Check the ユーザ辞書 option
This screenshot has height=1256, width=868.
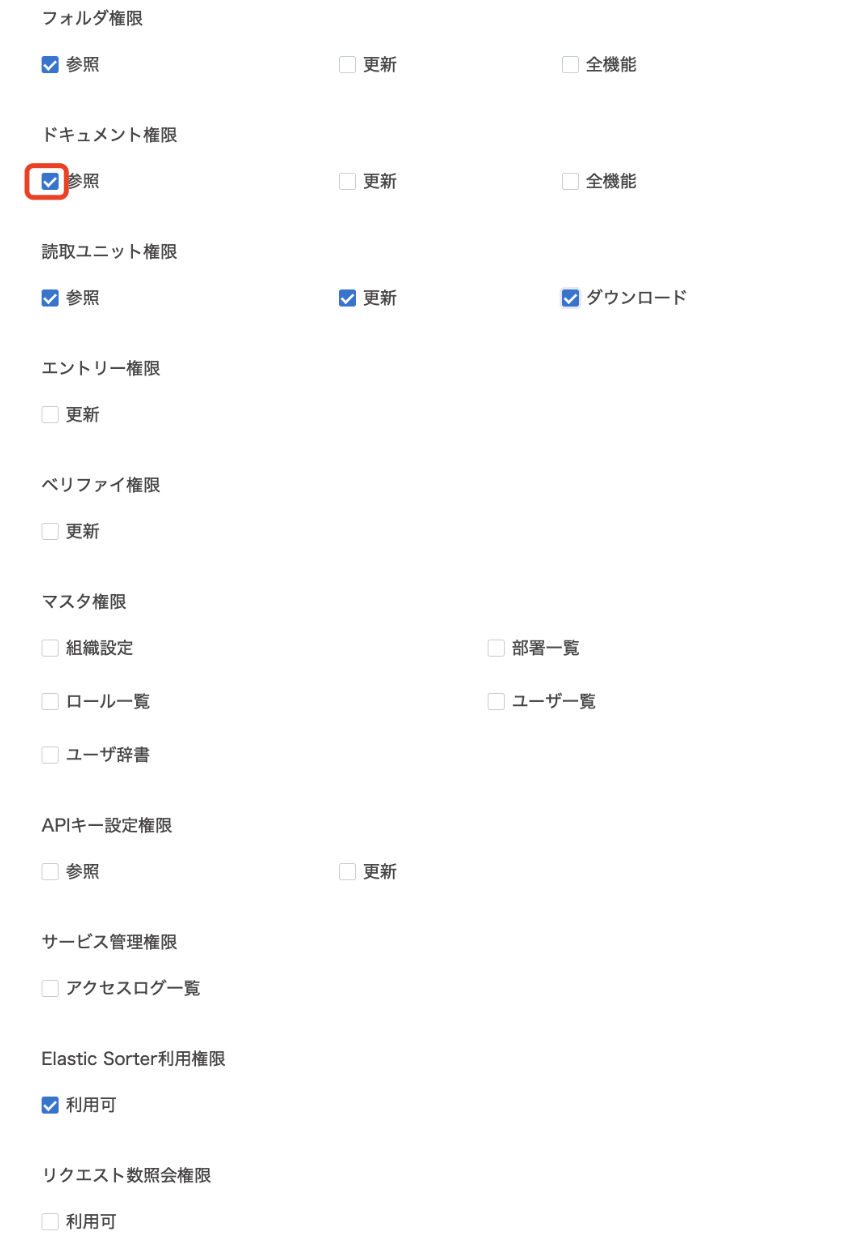(x=50, y=755)
